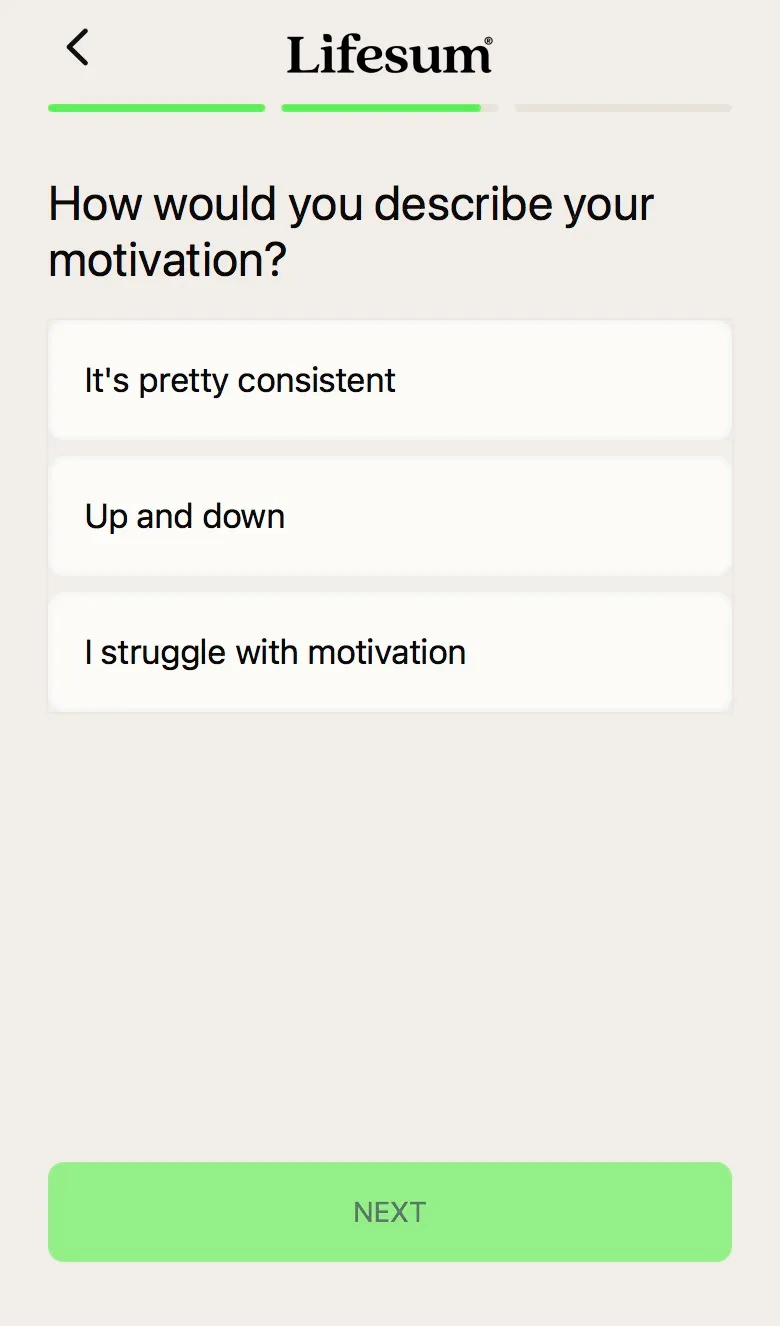Viewport: 780px width, 1326px height.
Task: Select "It's pretty consistent" option
Action: pos(390,380)
